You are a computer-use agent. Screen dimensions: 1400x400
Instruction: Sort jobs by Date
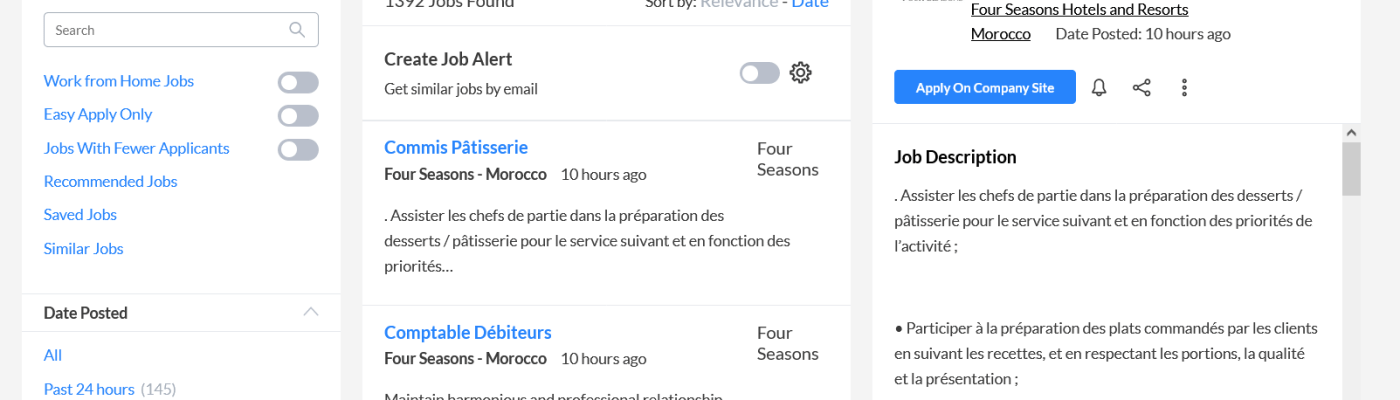(x=810, y=4)
